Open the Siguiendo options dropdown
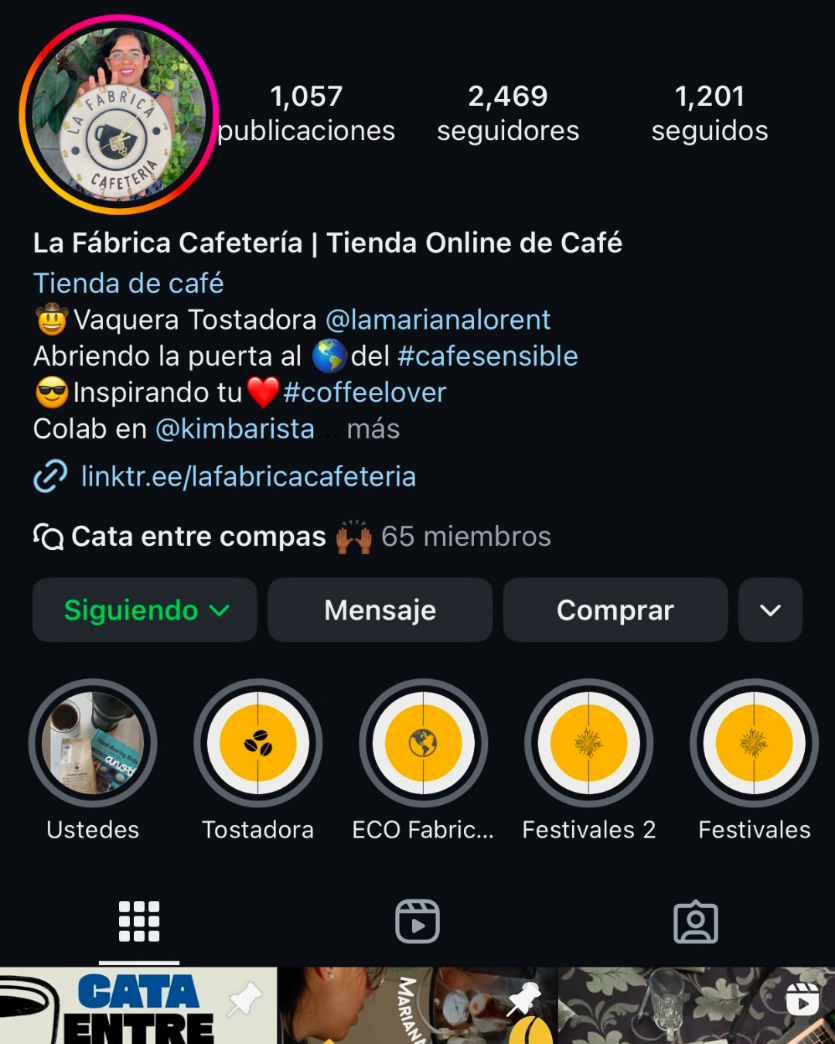The height and width of the screenshot is (1044, 835). coord(145,610)
